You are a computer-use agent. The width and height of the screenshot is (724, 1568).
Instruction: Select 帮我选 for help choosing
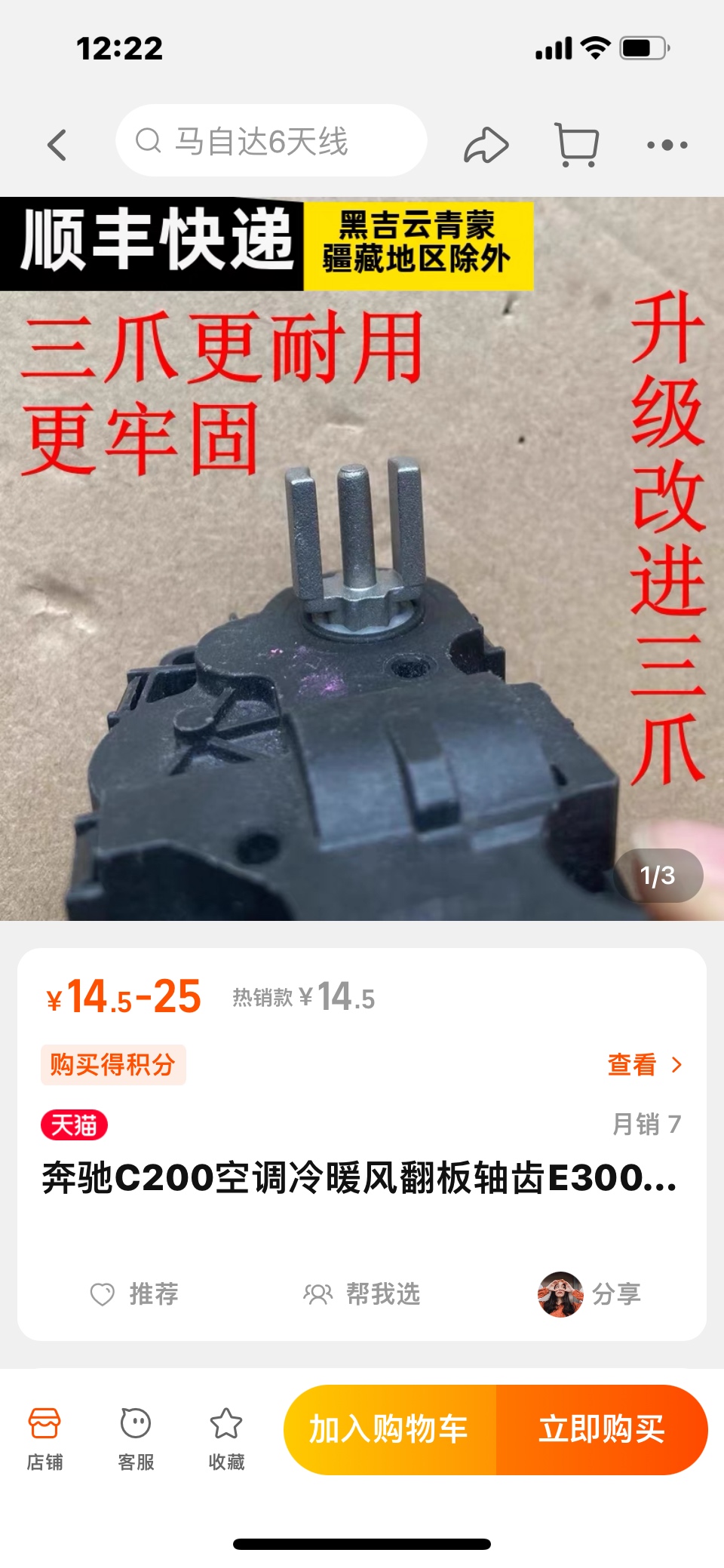click(x=362, y=1293)
